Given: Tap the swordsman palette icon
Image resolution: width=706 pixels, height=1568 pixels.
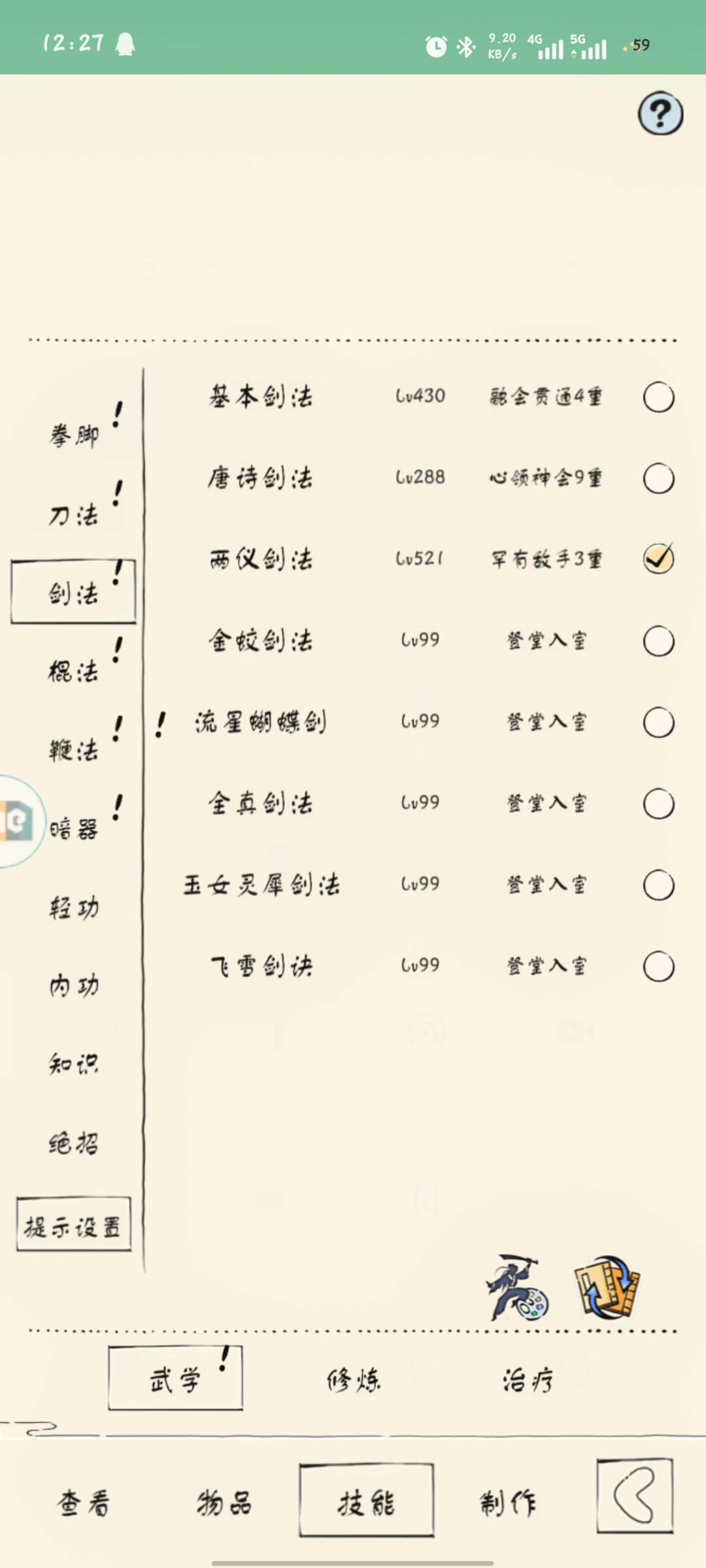Looking at the screenshot, I should (516, 1288).
